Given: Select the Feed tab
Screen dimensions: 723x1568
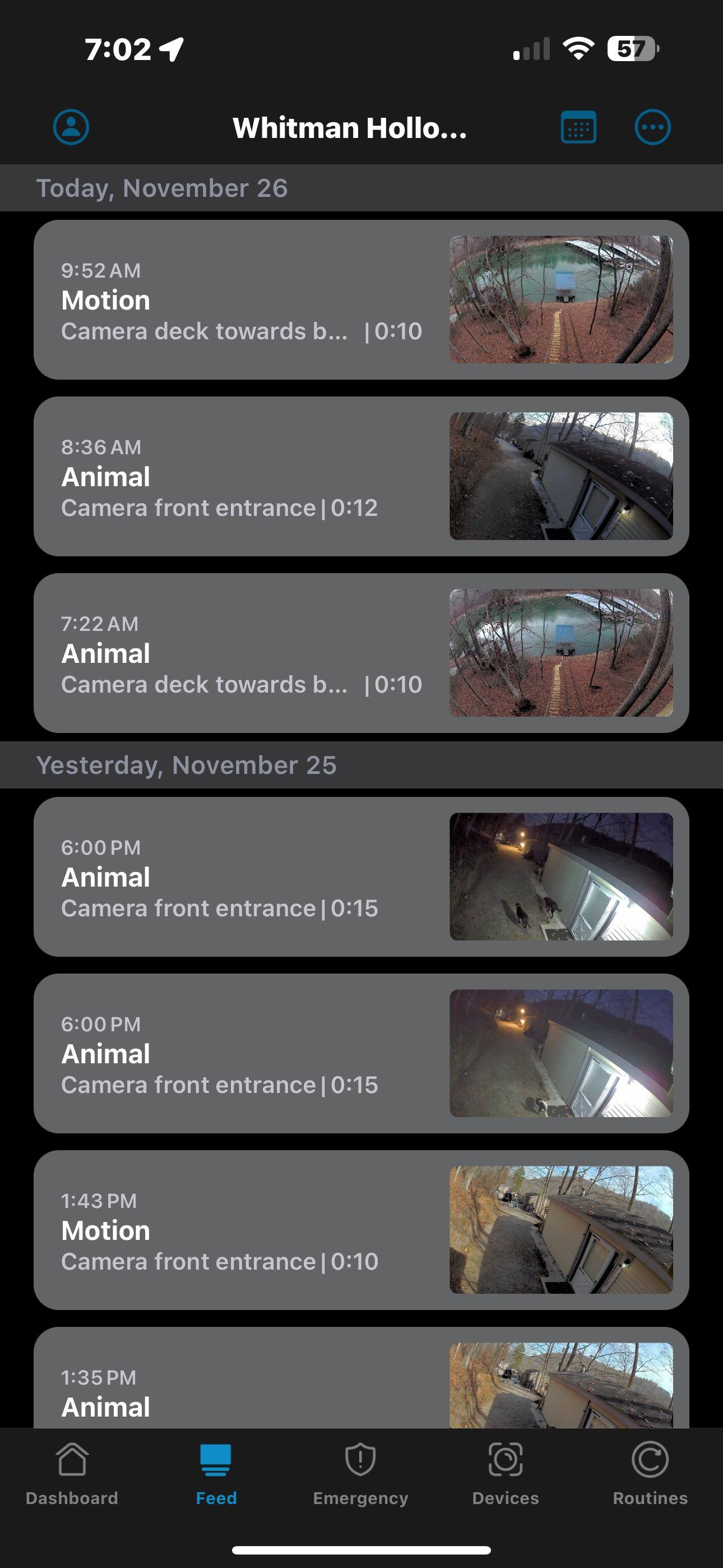Looking at the screenshot, I should (216, 1473).
